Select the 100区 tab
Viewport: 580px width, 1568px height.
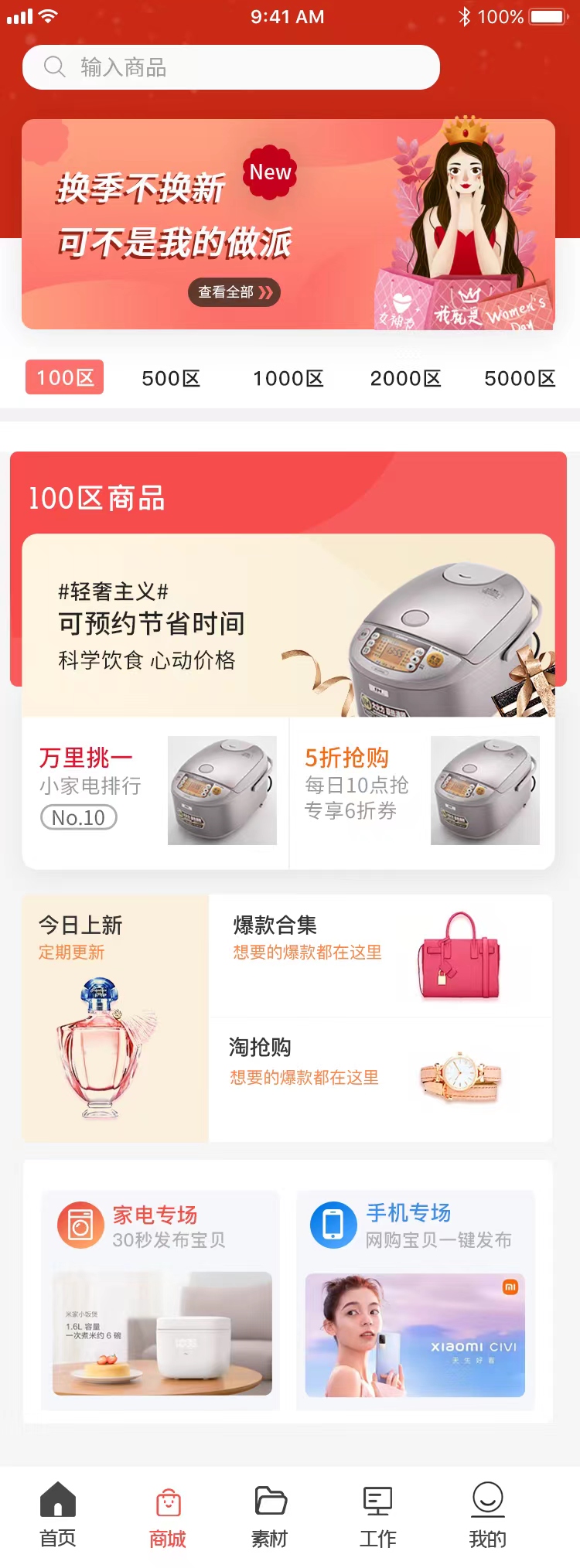[65, 378]
